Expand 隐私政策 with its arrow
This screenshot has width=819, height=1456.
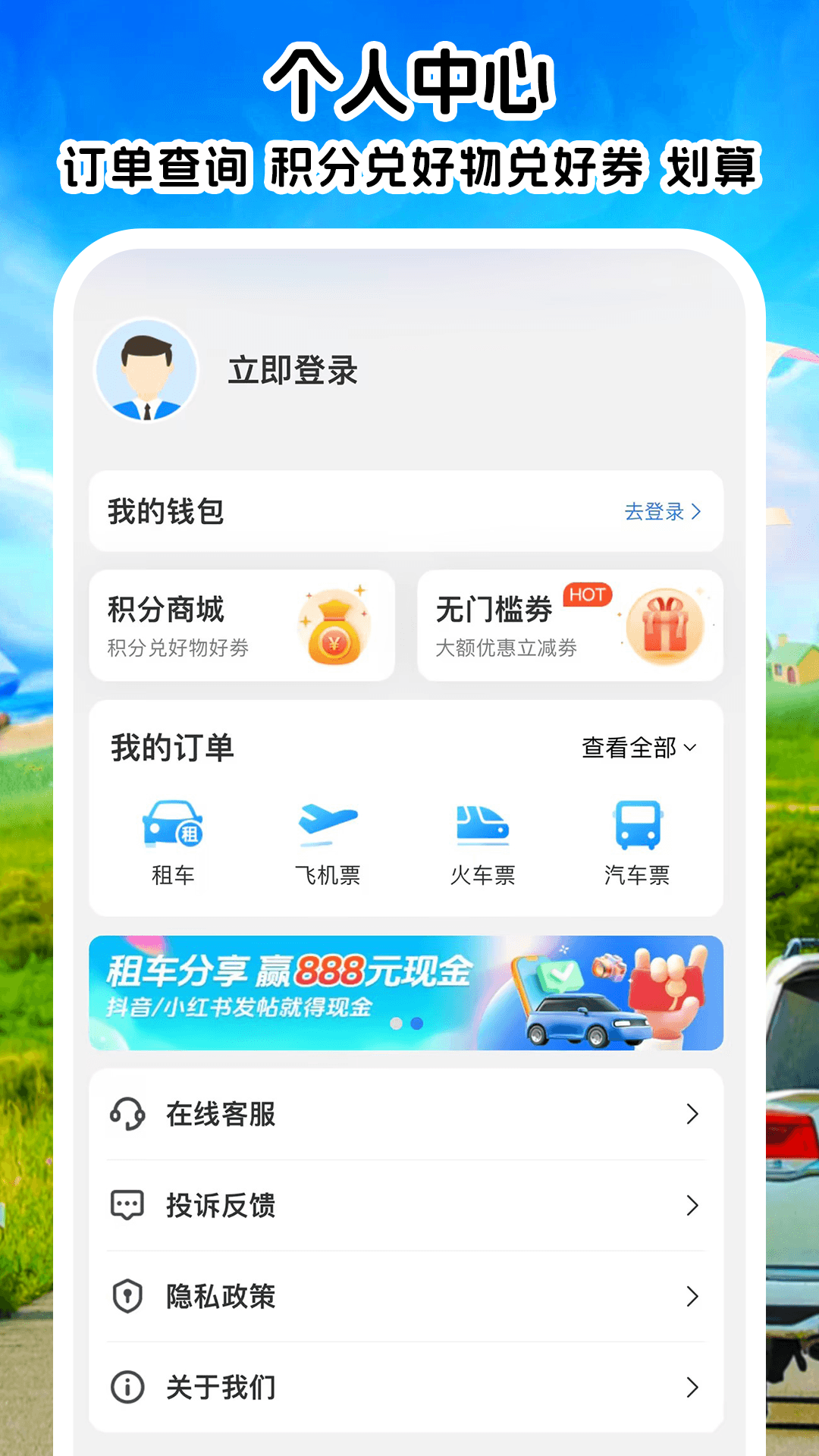pos(691,1297)
